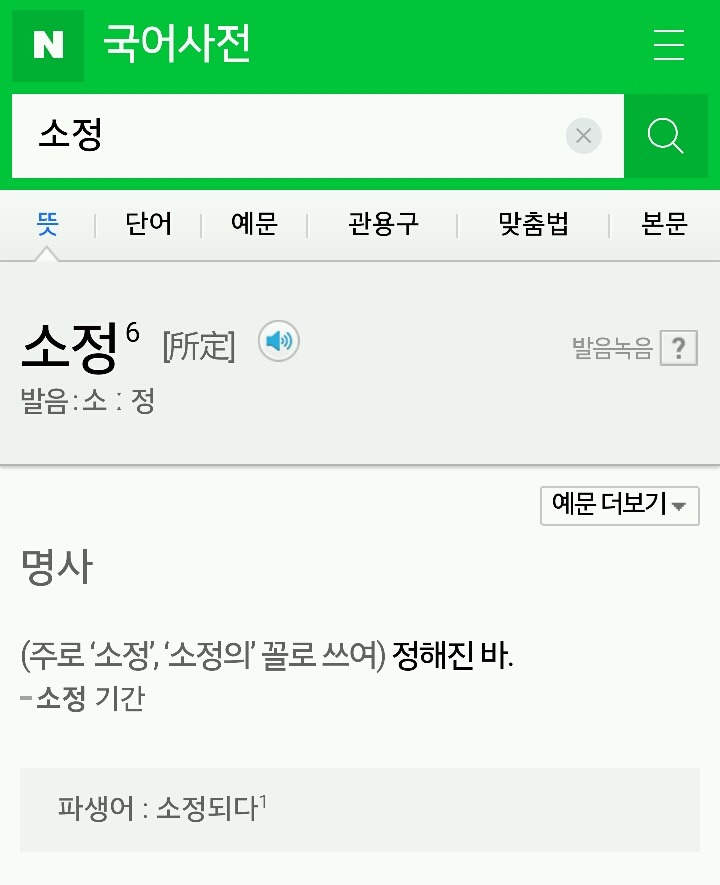
Task: Switch to the 맞춤법 tab
Action: click(x=534, y=224)
